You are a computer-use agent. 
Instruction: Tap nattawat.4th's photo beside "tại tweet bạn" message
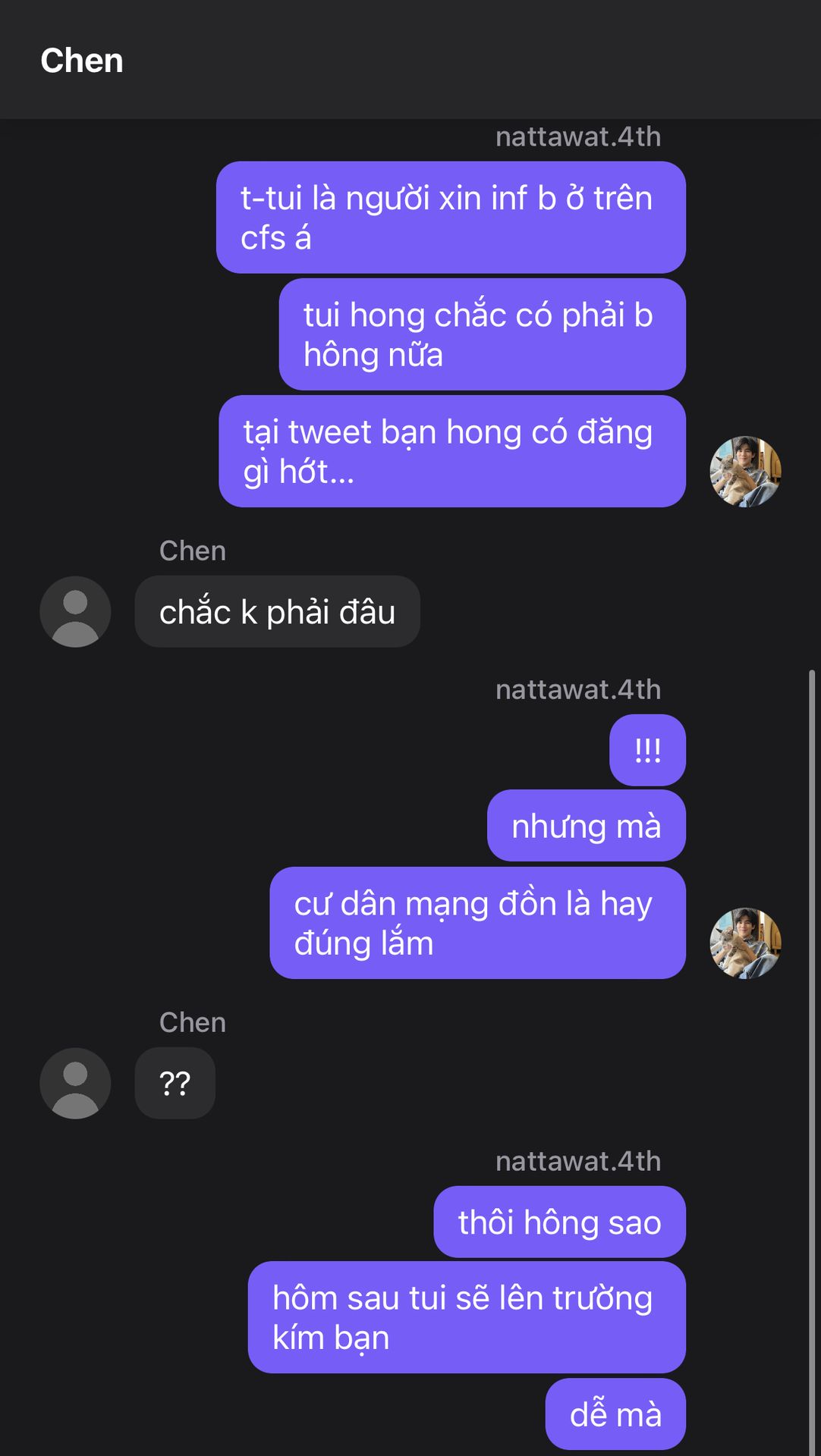pos(745,471)
